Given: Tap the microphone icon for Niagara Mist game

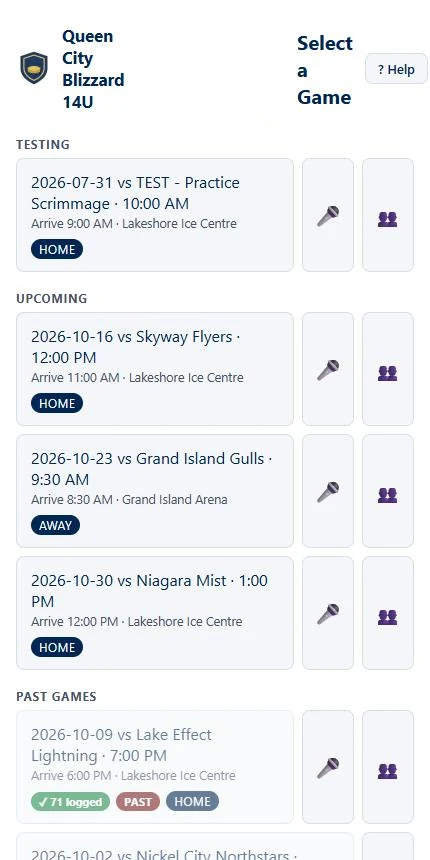Looking at the screenshot, I should (x=328, y=613).
